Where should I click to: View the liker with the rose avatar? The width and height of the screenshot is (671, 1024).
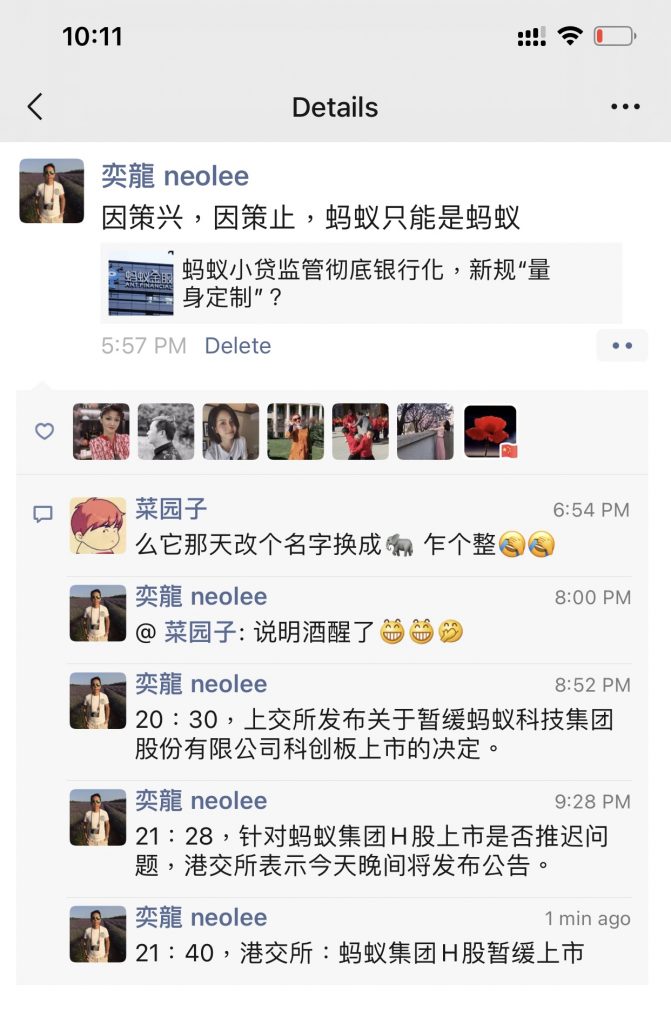[x=490, y=431]
